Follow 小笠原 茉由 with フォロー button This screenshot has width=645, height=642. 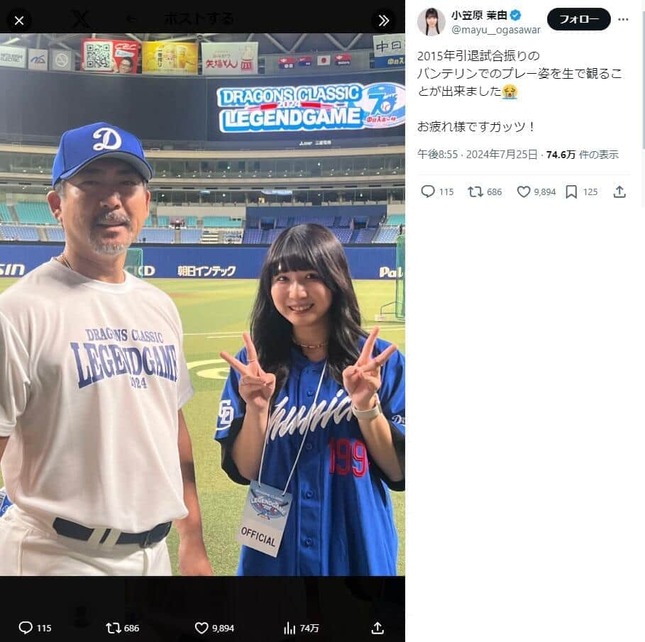pyautogui.click(x=578, y=20)
